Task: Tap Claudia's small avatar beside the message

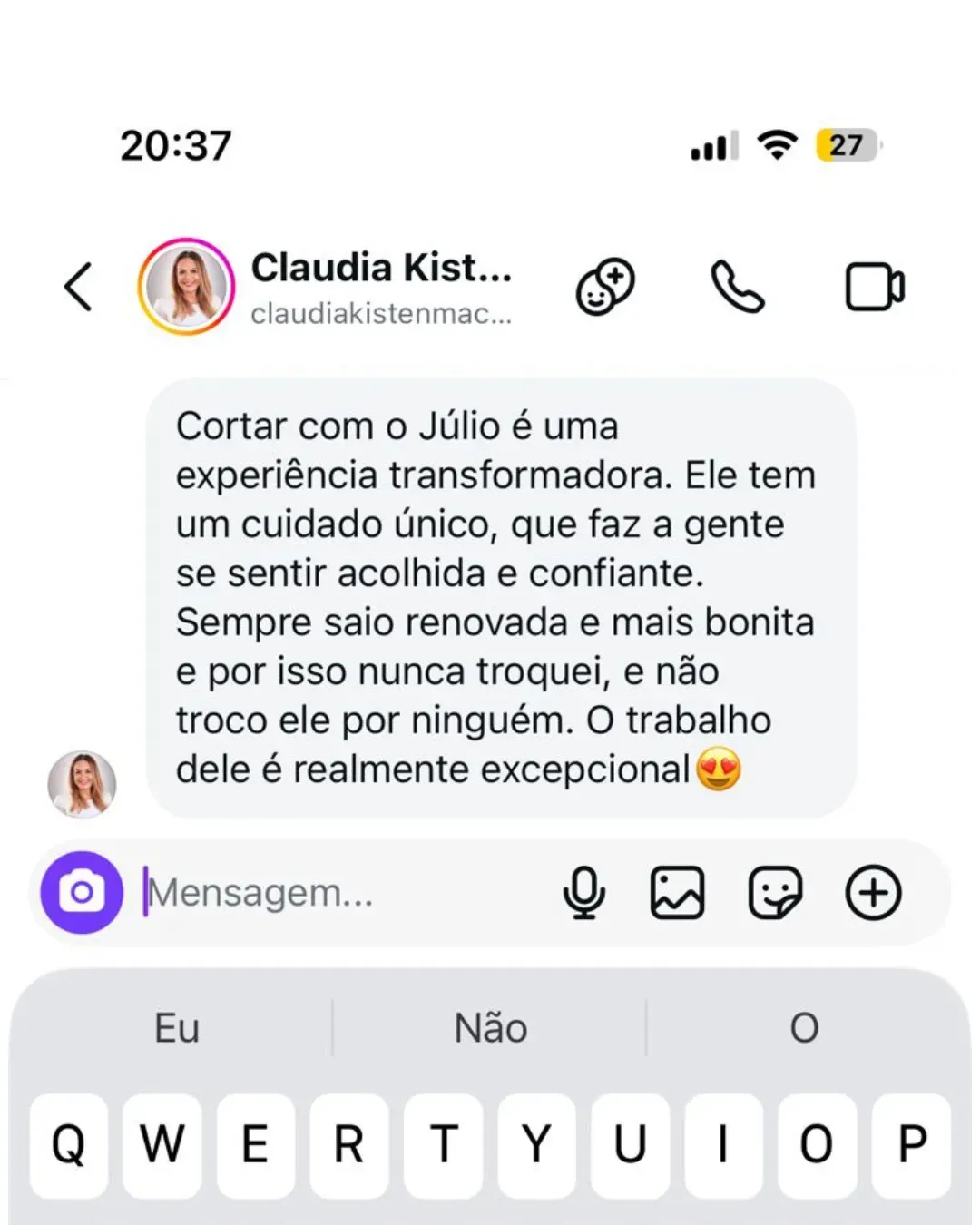Action: [82, 784]
